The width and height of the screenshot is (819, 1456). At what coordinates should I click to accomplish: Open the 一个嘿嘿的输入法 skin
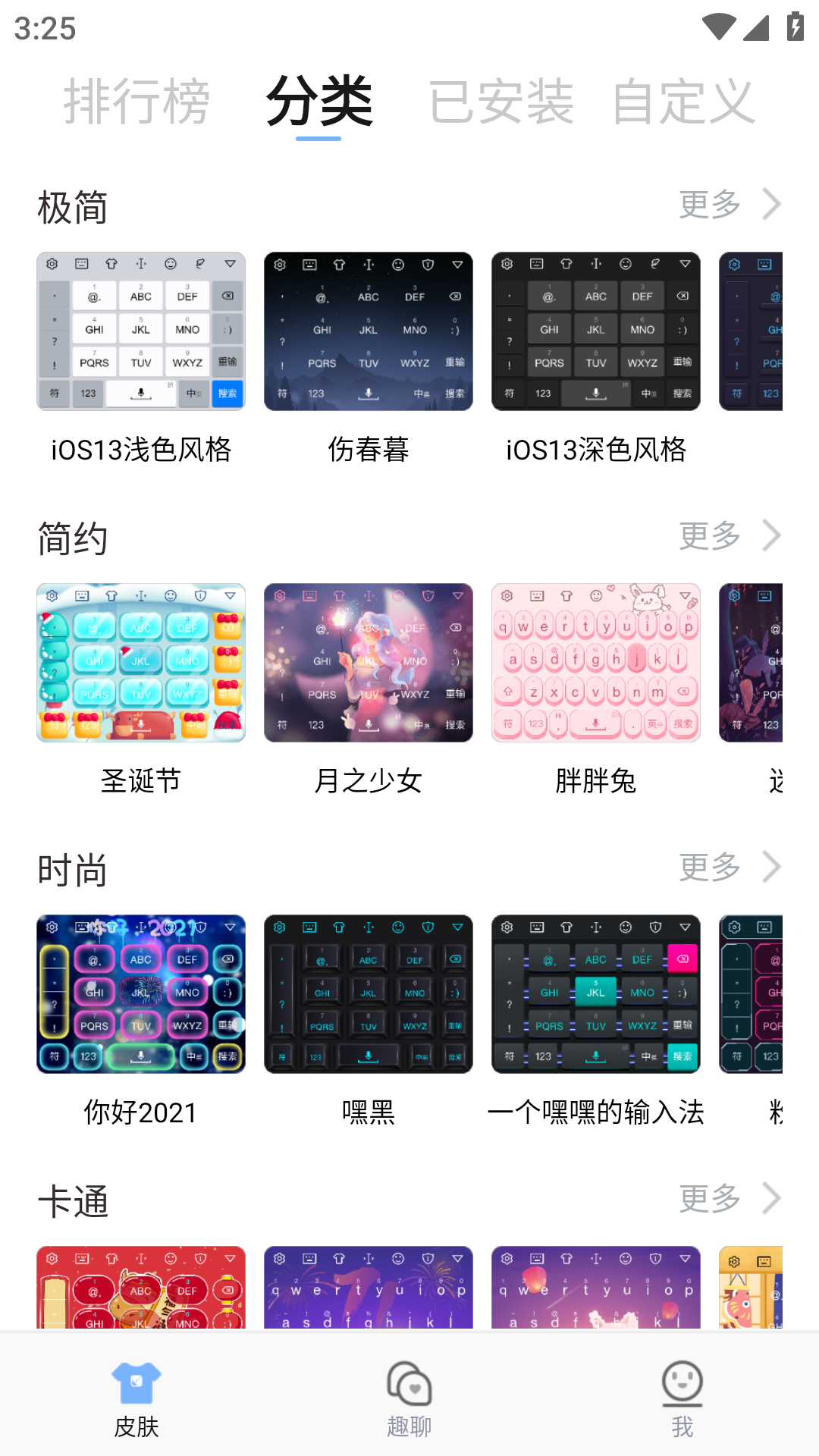pos(596,994)
